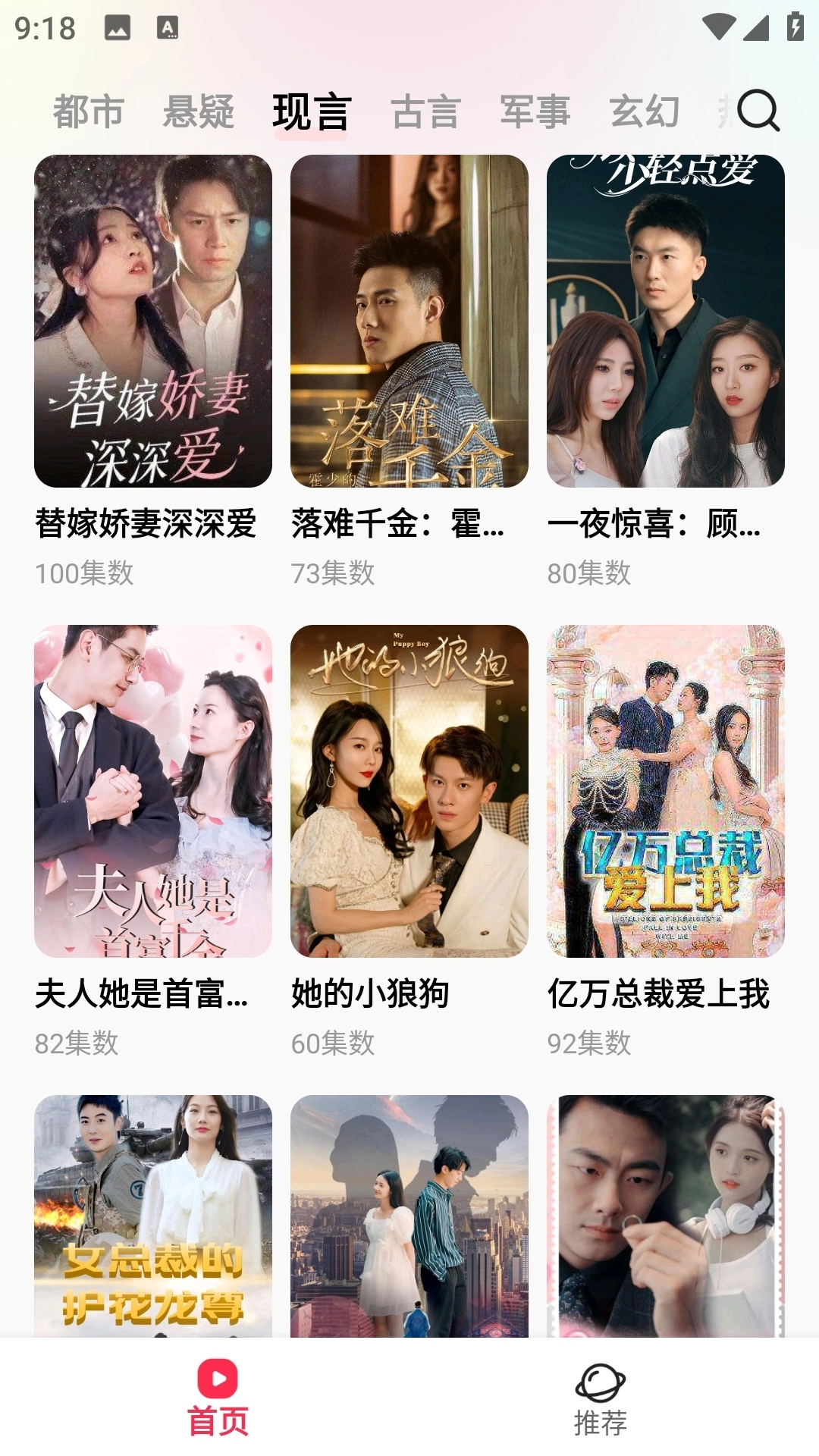This screenshot has width=819, height=1456.
Task: Open the 悬疑 category tab
Action: [x=199, y=112]
